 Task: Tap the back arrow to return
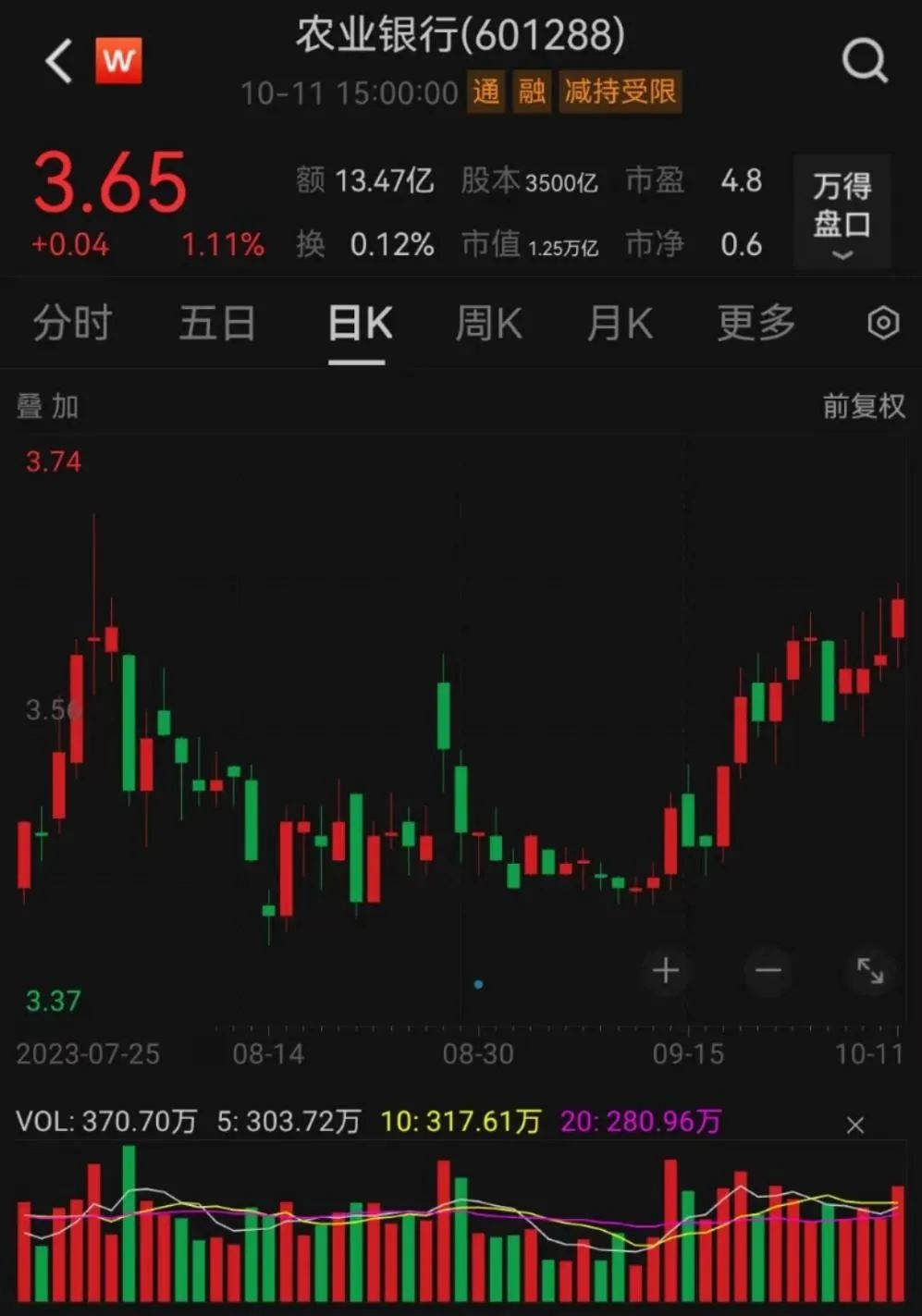point(55,61)
